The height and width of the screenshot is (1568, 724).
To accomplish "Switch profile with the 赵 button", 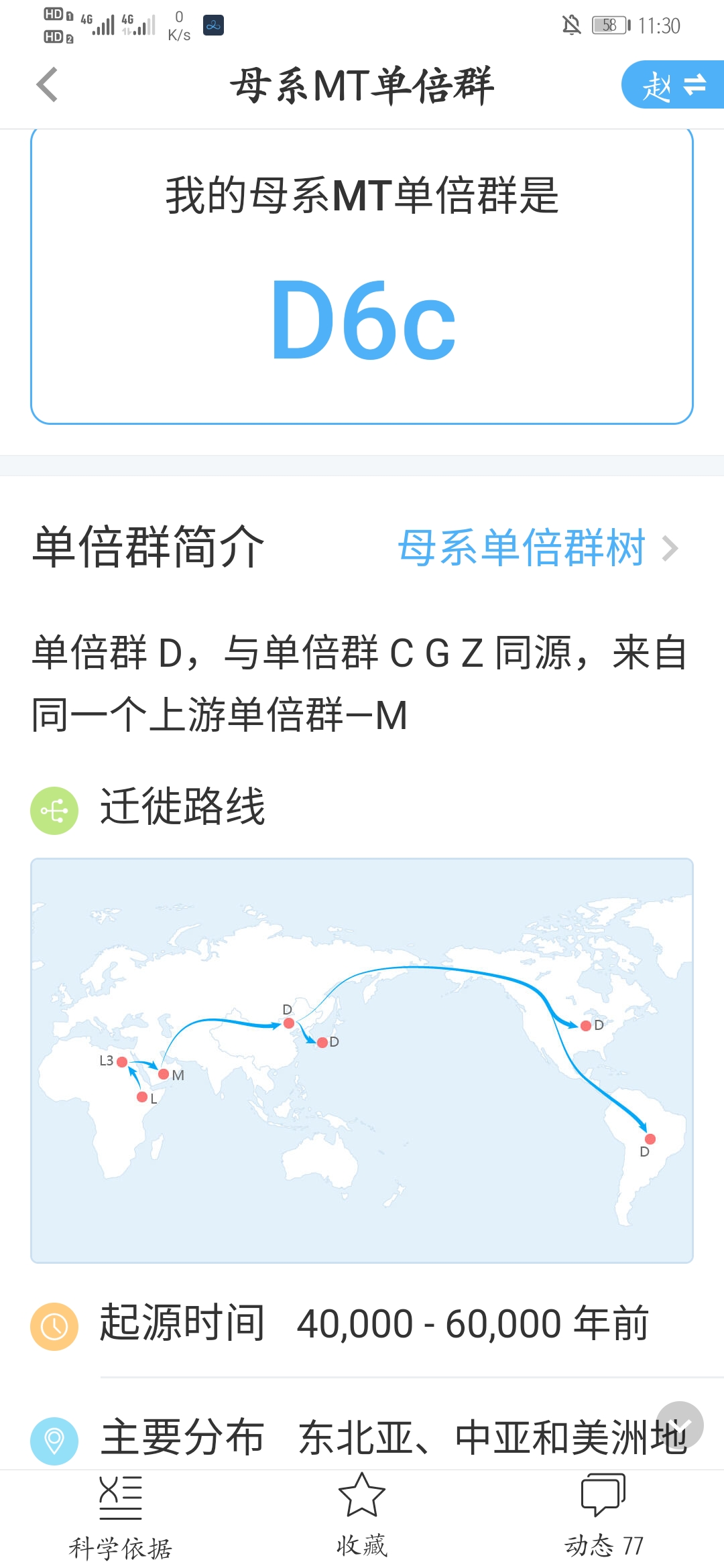I will tap(673, 85).
